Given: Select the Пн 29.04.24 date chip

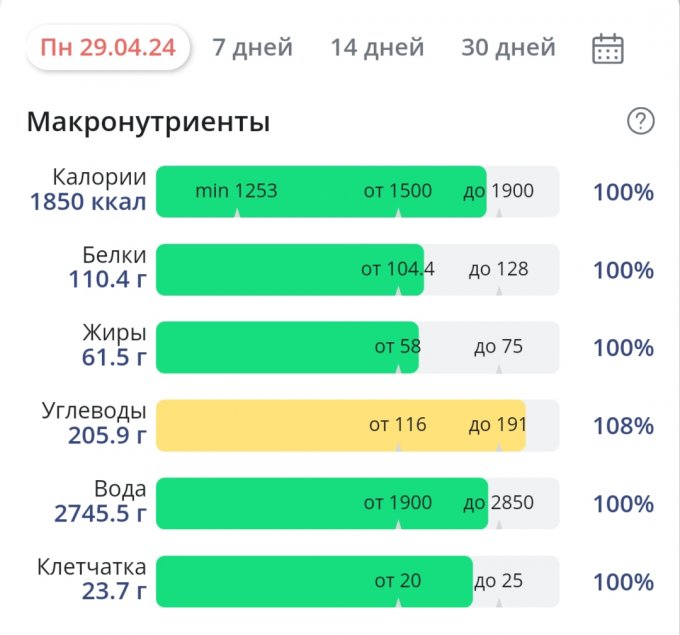Looking at the screenshot, I should pos(108,48).
